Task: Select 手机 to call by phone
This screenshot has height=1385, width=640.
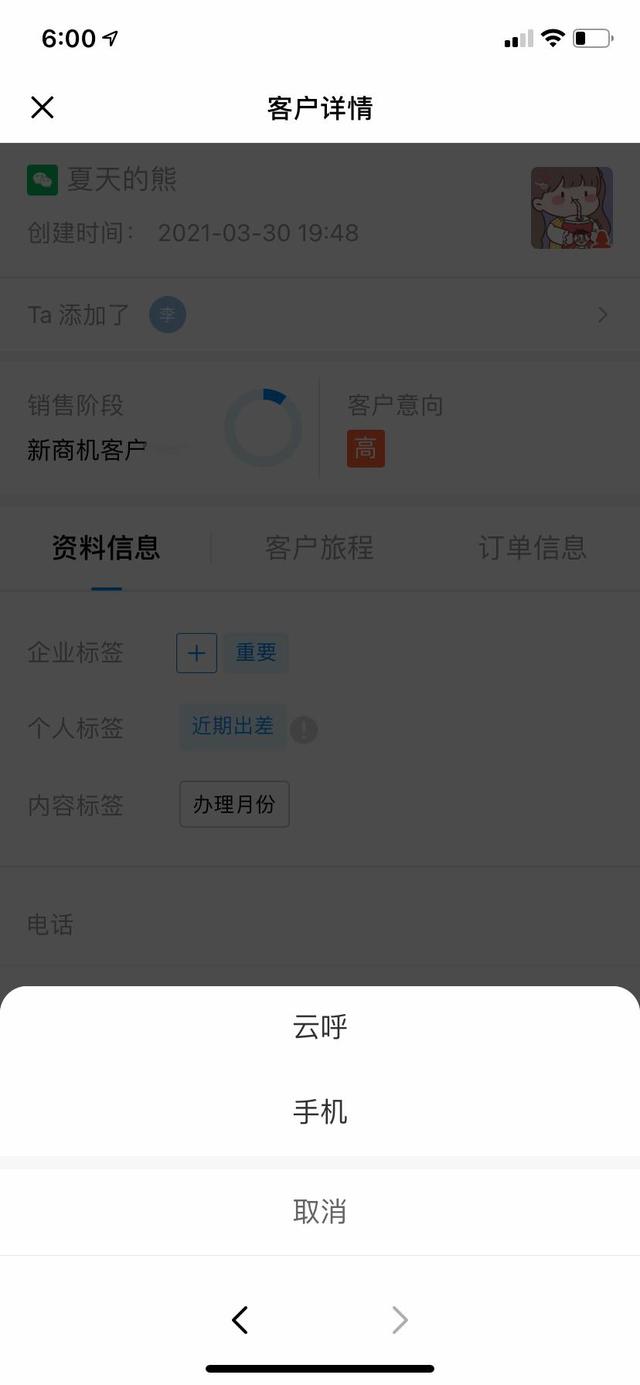Action: click(320, 1112)
